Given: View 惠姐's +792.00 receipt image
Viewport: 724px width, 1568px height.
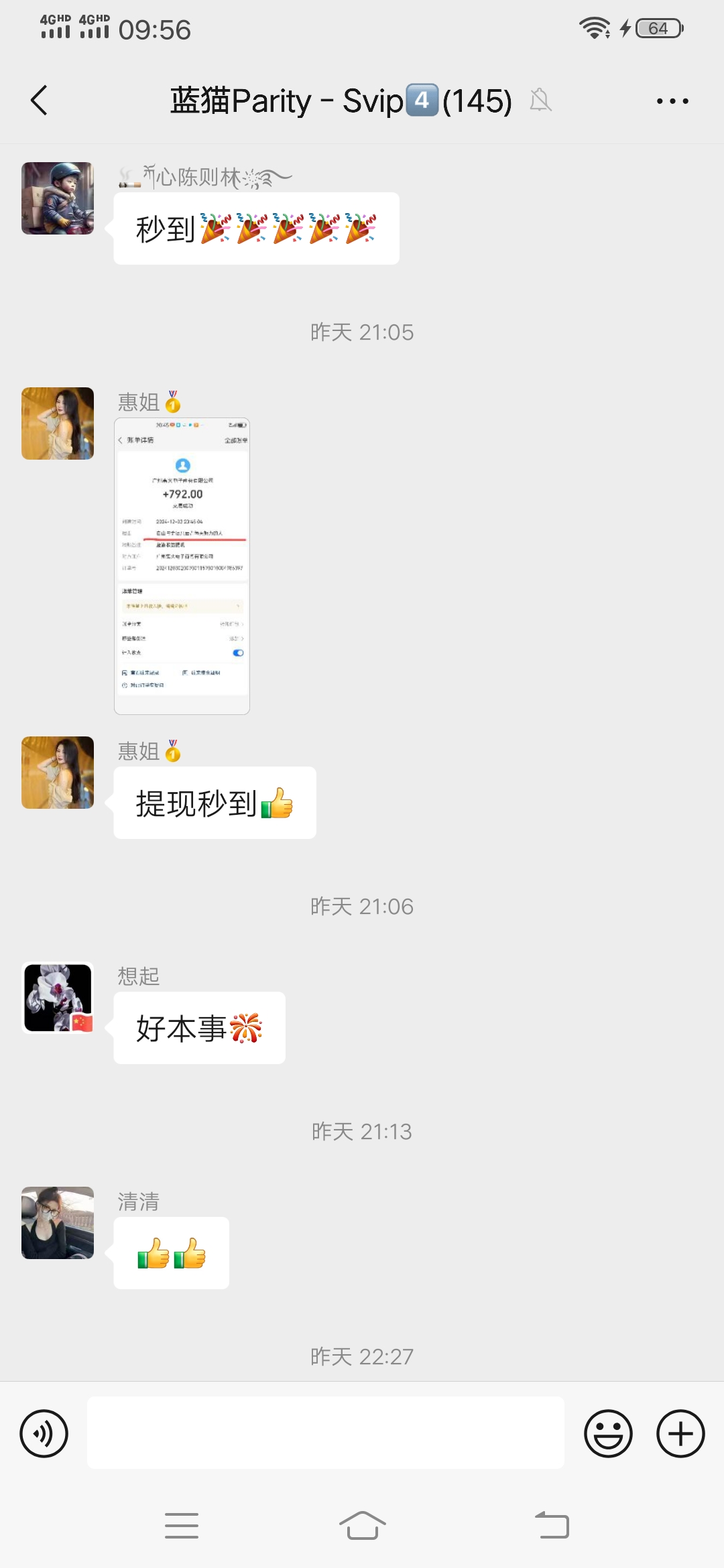Looking at the screenshot, I should [x=182, y=566].
